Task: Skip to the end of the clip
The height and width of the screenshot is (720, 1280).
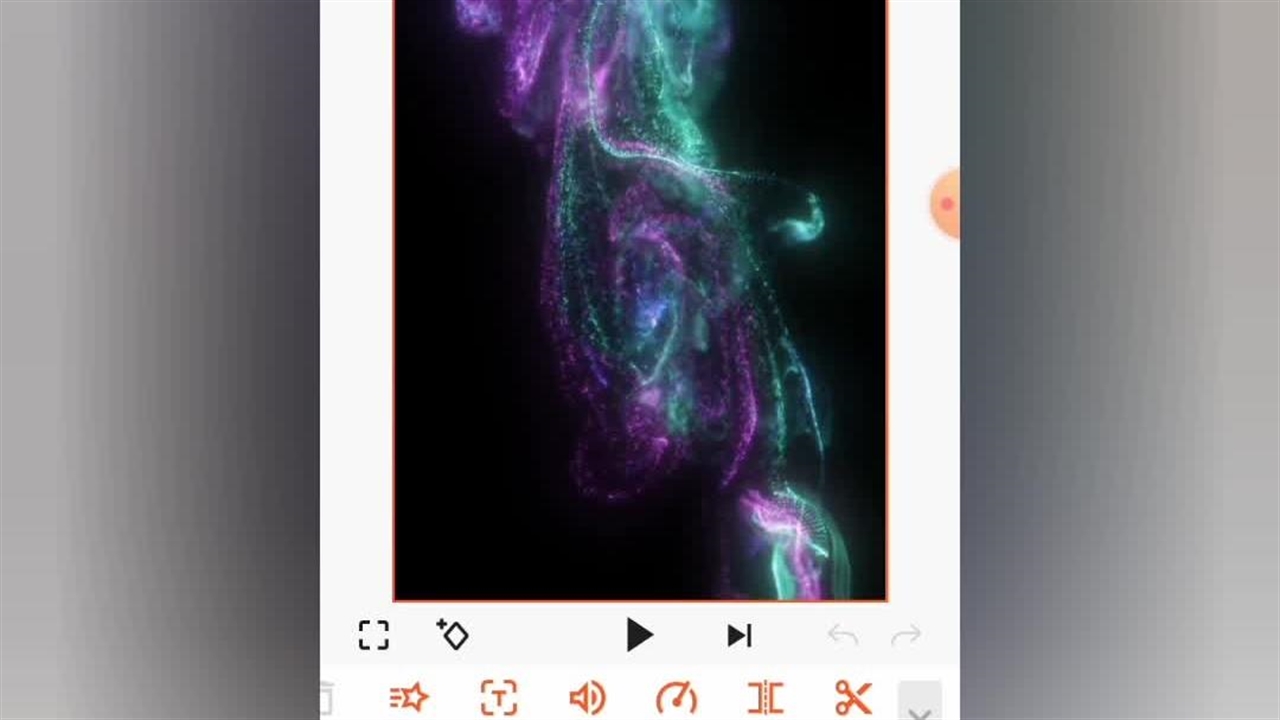Action: click(x=739, y=635)
